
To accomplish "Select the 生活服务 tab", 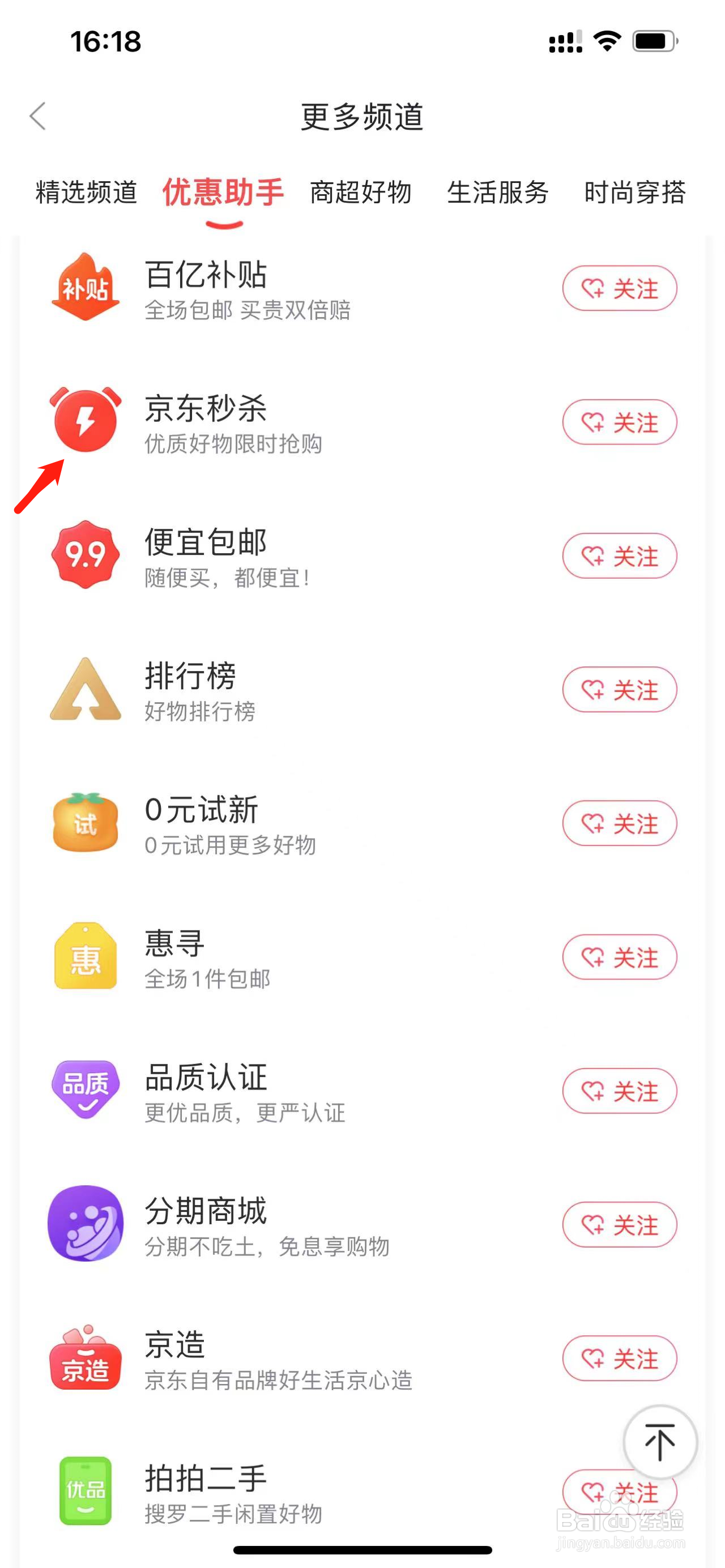I will 498,193.
